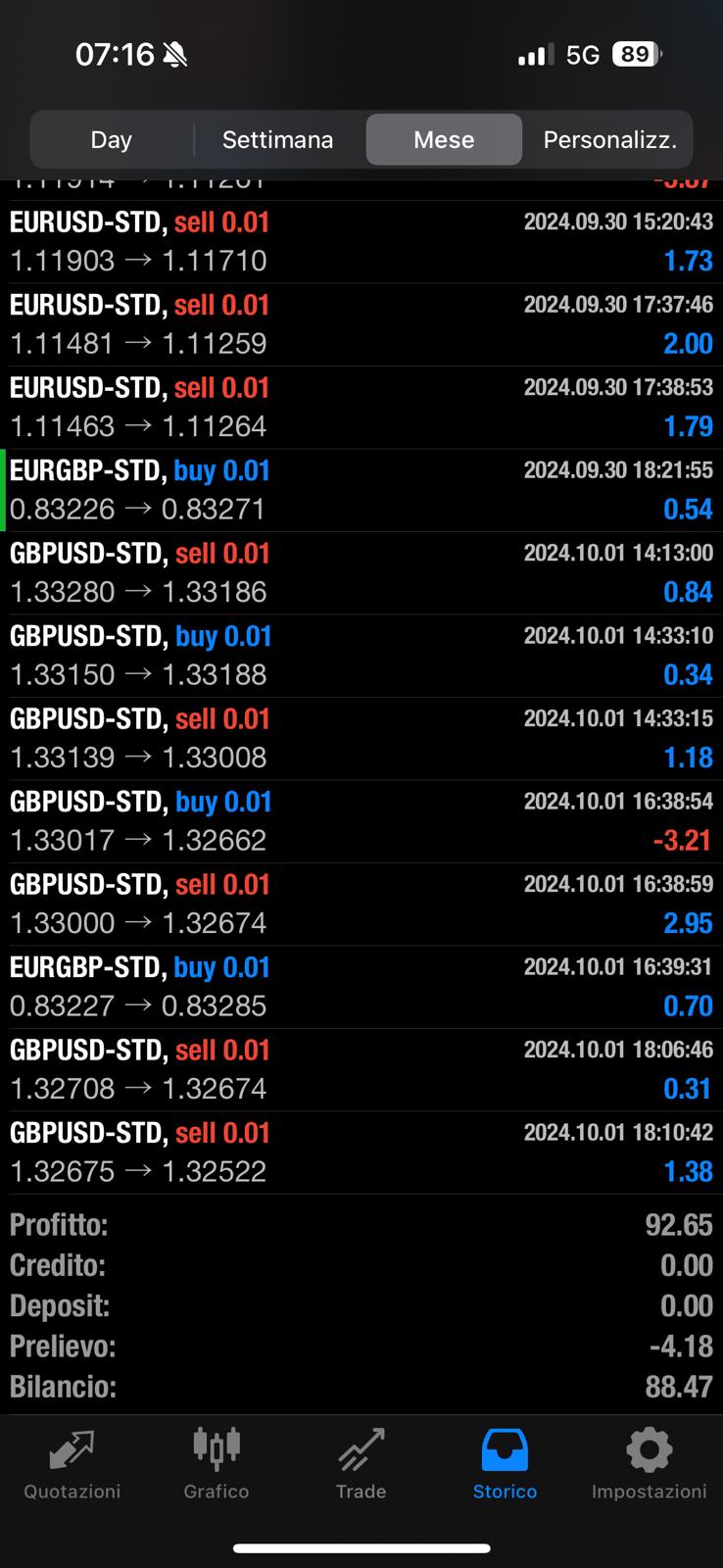The height and width of the screenshot is (1568, 723).
Task: Tap the battery level indicator
Action: 637,54
